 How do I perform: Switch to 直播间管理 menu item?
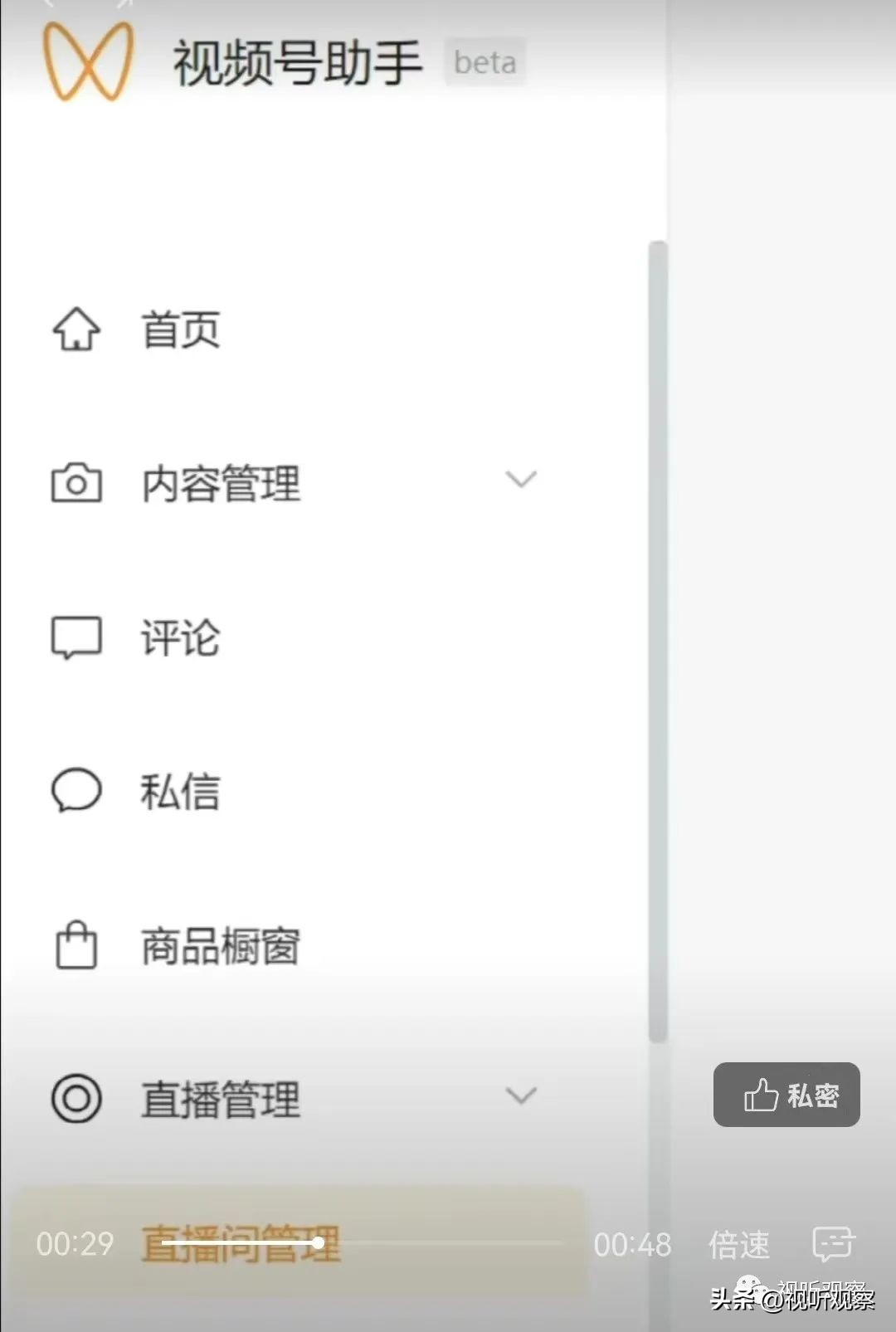tap(242, 1244)
